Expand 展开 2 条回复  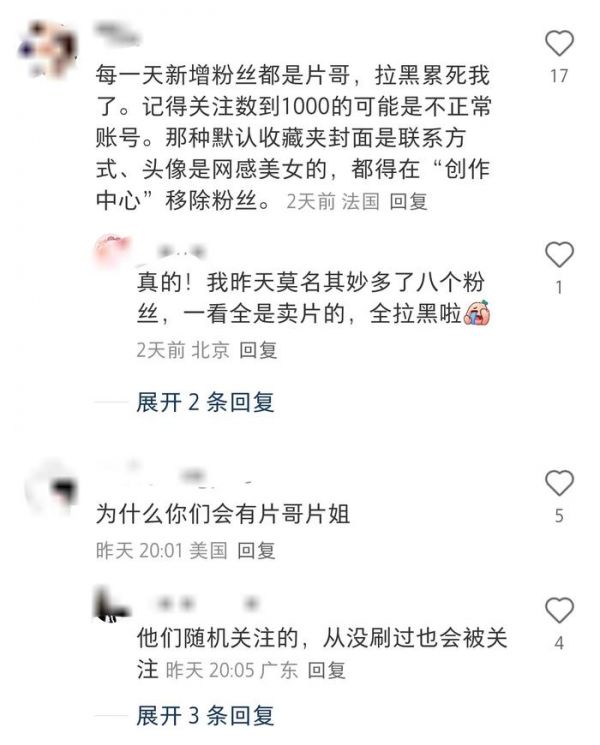tap(204, 402)
